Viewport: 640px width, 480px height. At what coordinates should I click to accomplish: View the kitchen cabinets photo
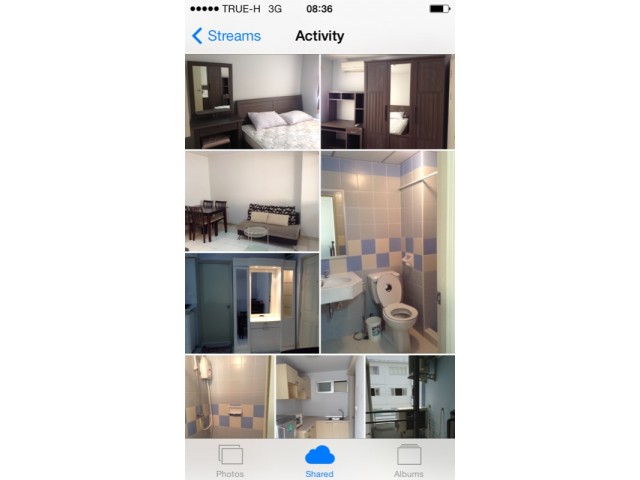click(318, 397)
